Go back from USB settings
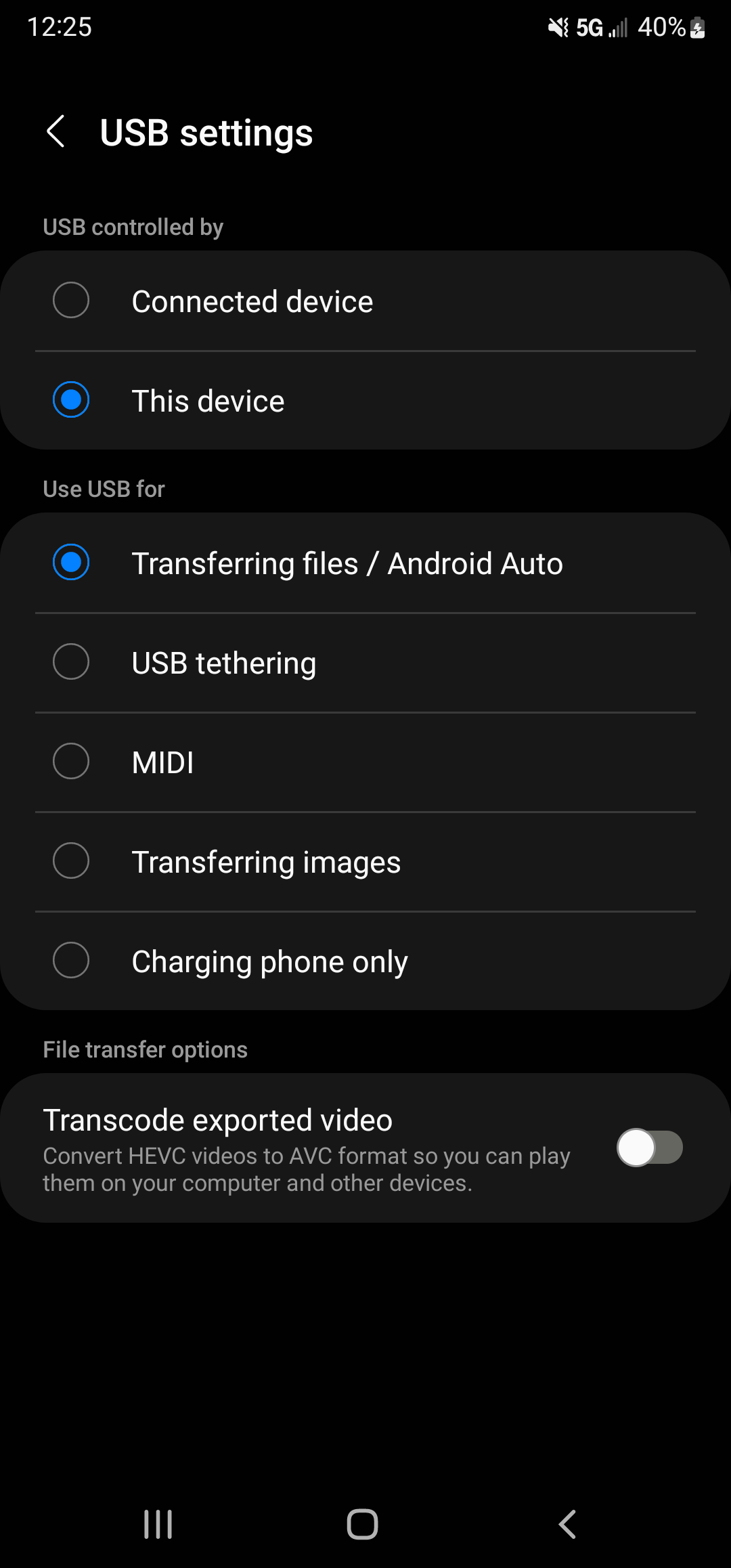 tap(56, 131)
